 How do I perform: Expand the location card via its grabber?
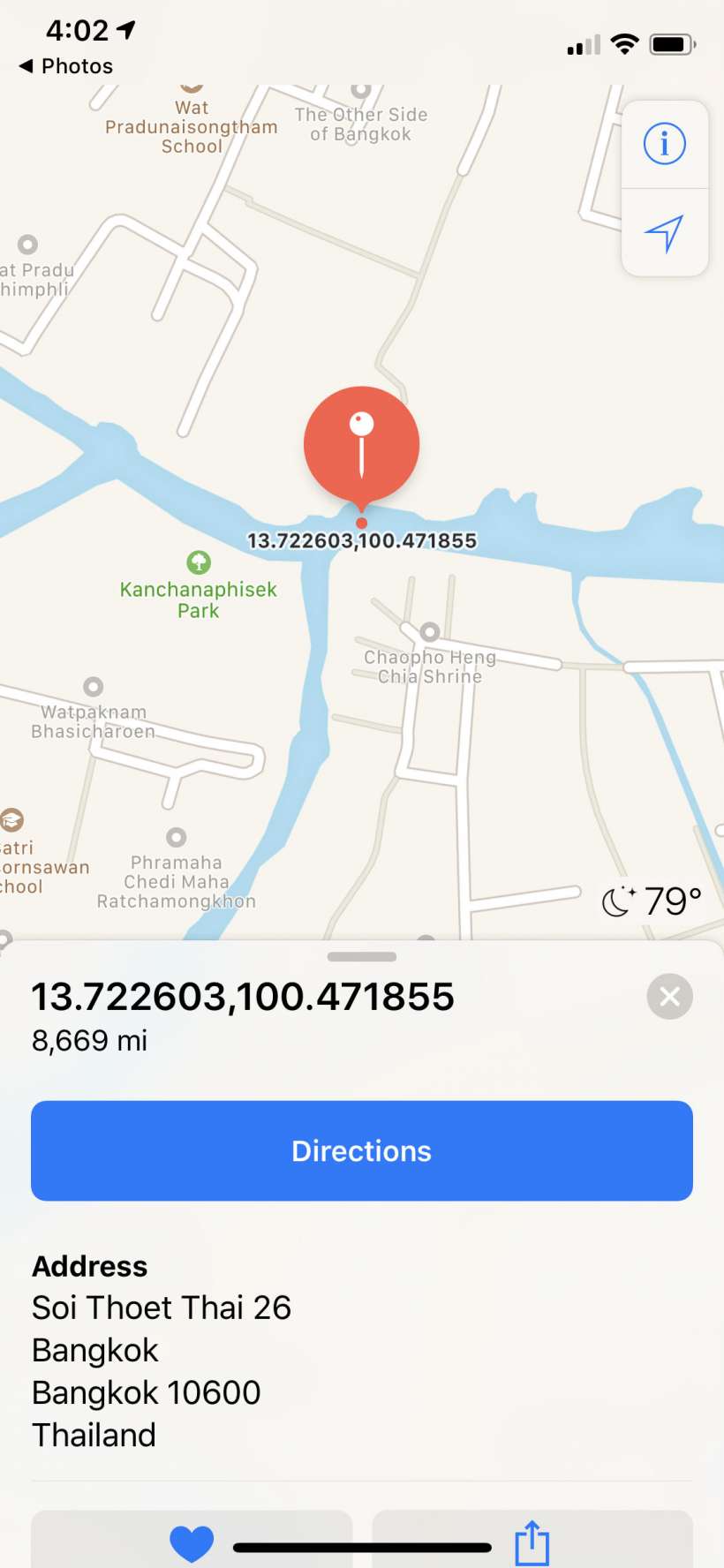362,957
